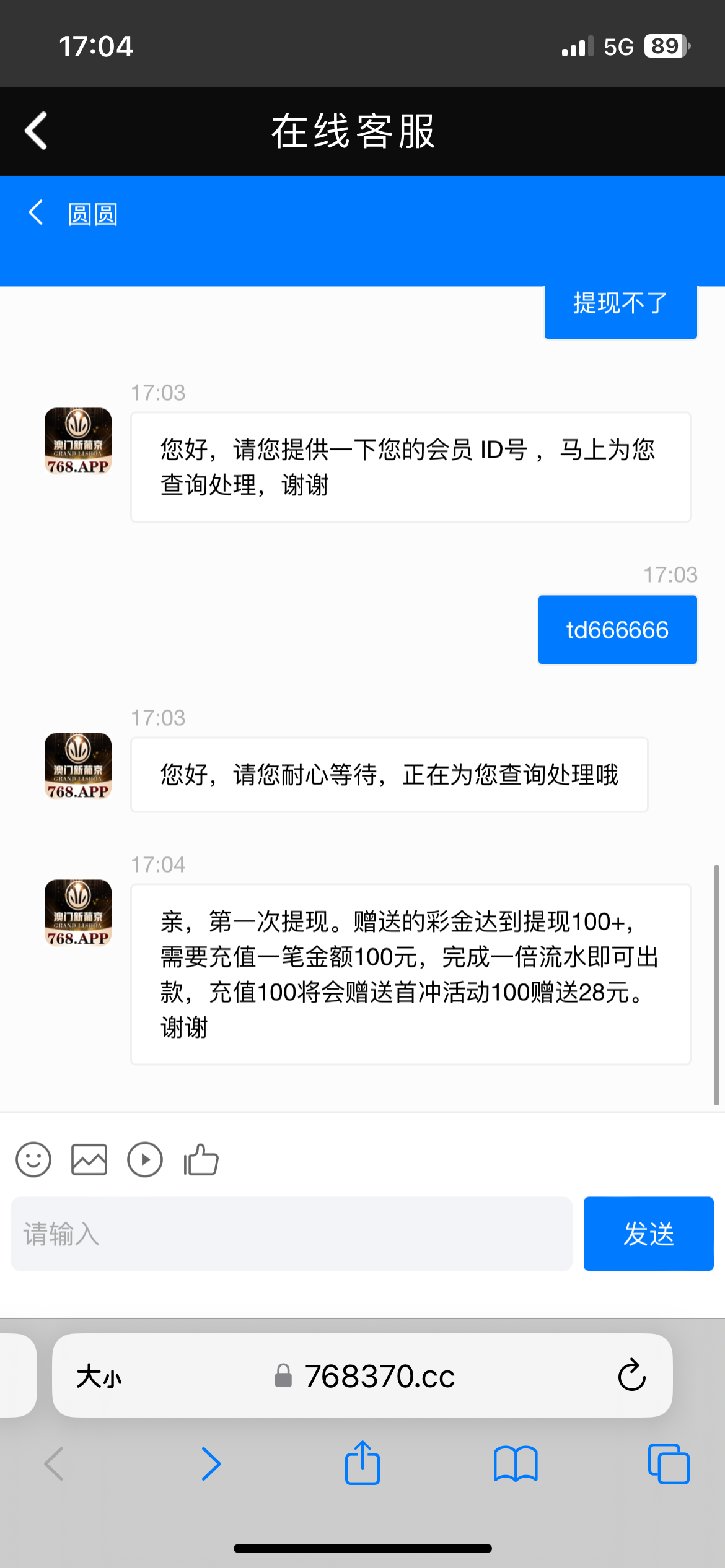The height and width of the screenshot is (1568, 725).
Task: Attach an image to the chat
Action: (x=89, y=1159)
